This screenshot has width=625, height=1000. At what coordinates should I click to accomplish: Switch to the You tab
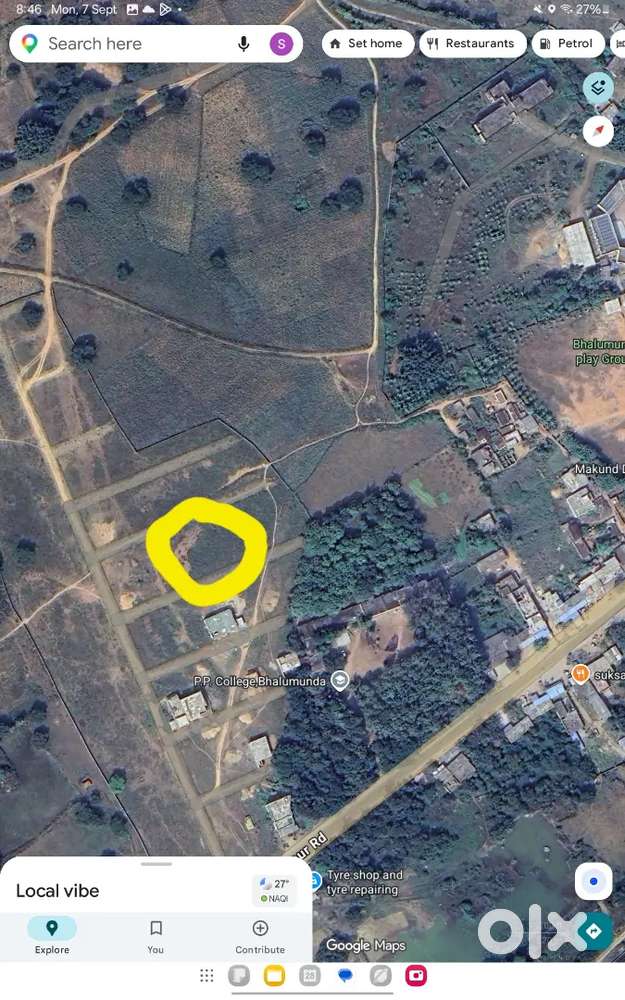156,936
